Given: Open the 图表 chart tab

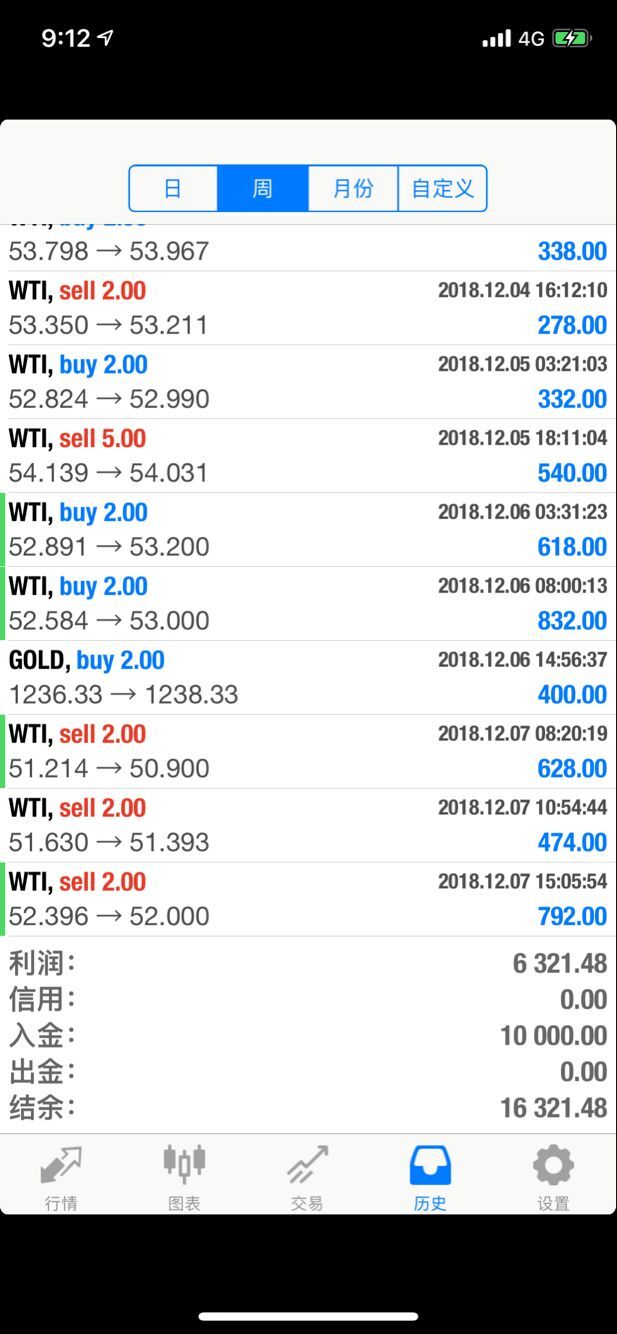Looking at the screenshot, I should 184,1178.
